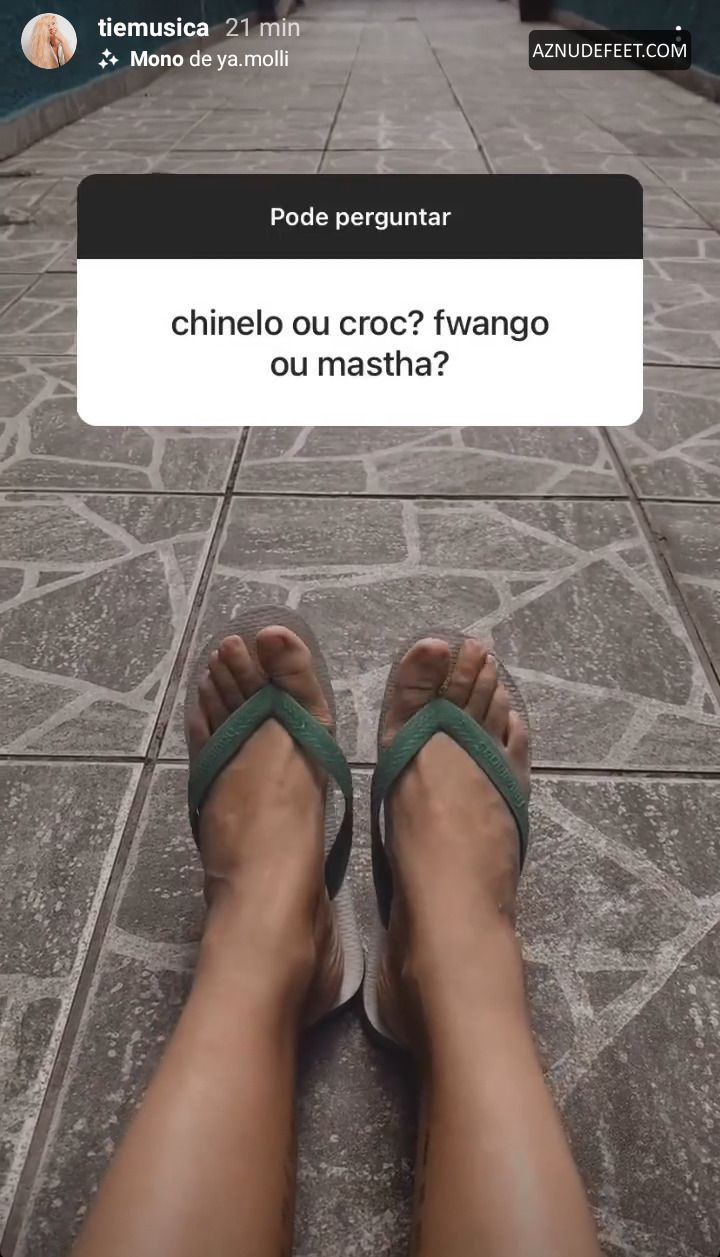Open the tiemusica username
Screen dimensions: 720x1257
(153, 28)
